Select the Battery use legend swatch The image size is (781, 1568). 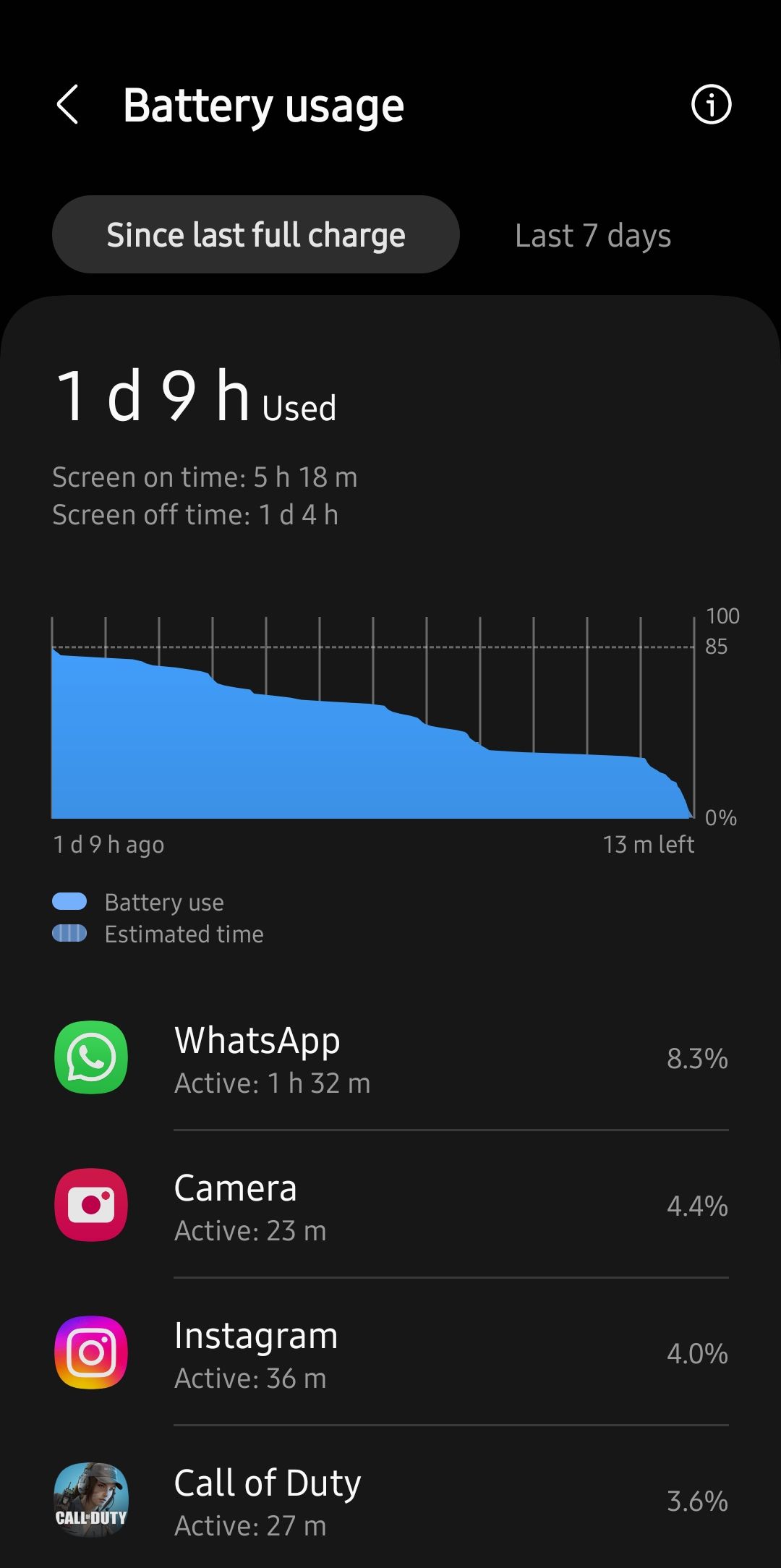point(68,901)
